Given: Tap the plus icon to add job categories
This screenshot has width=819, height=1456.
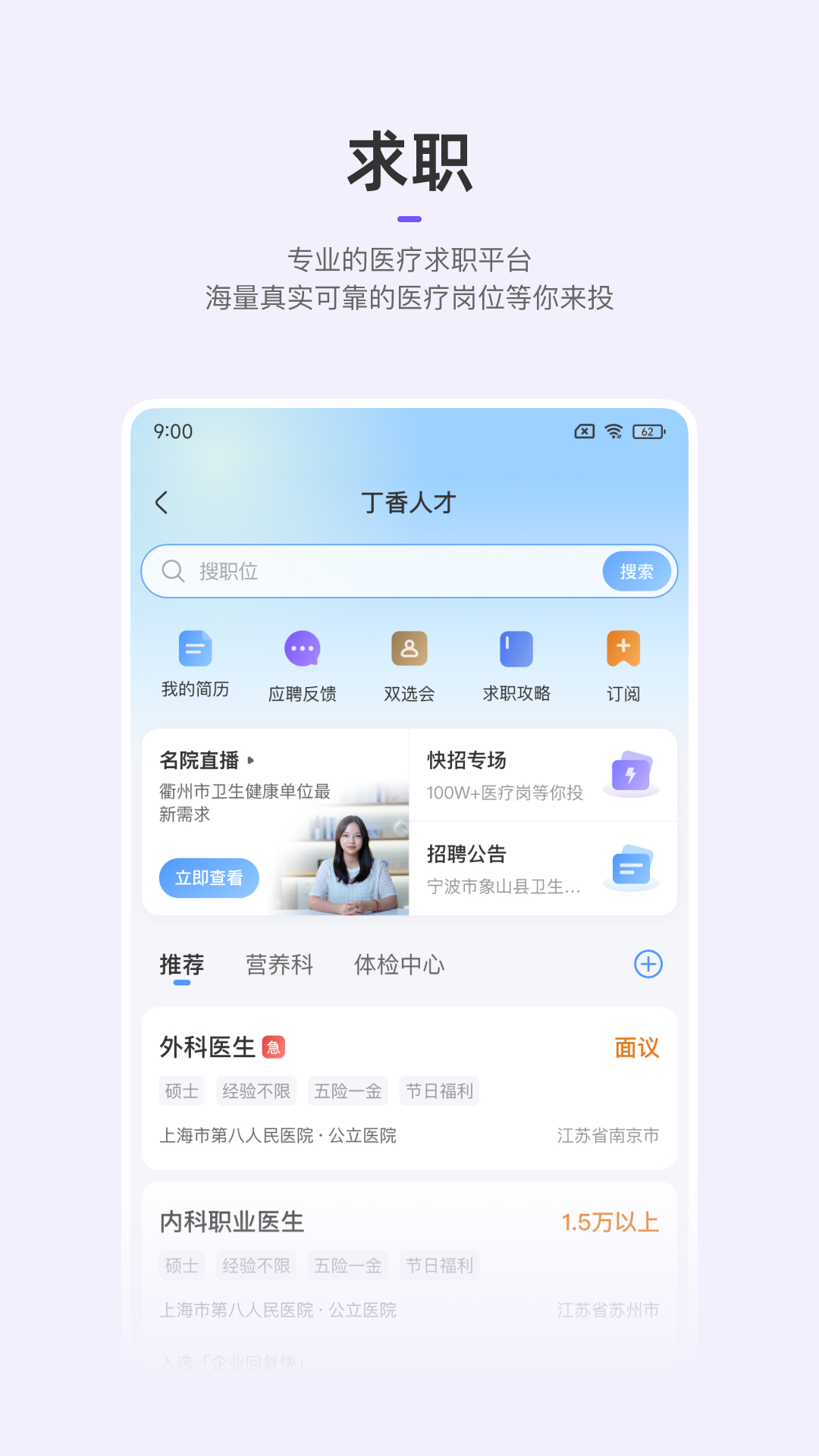Looking at the screenshot, I should [x=647, y=964].
